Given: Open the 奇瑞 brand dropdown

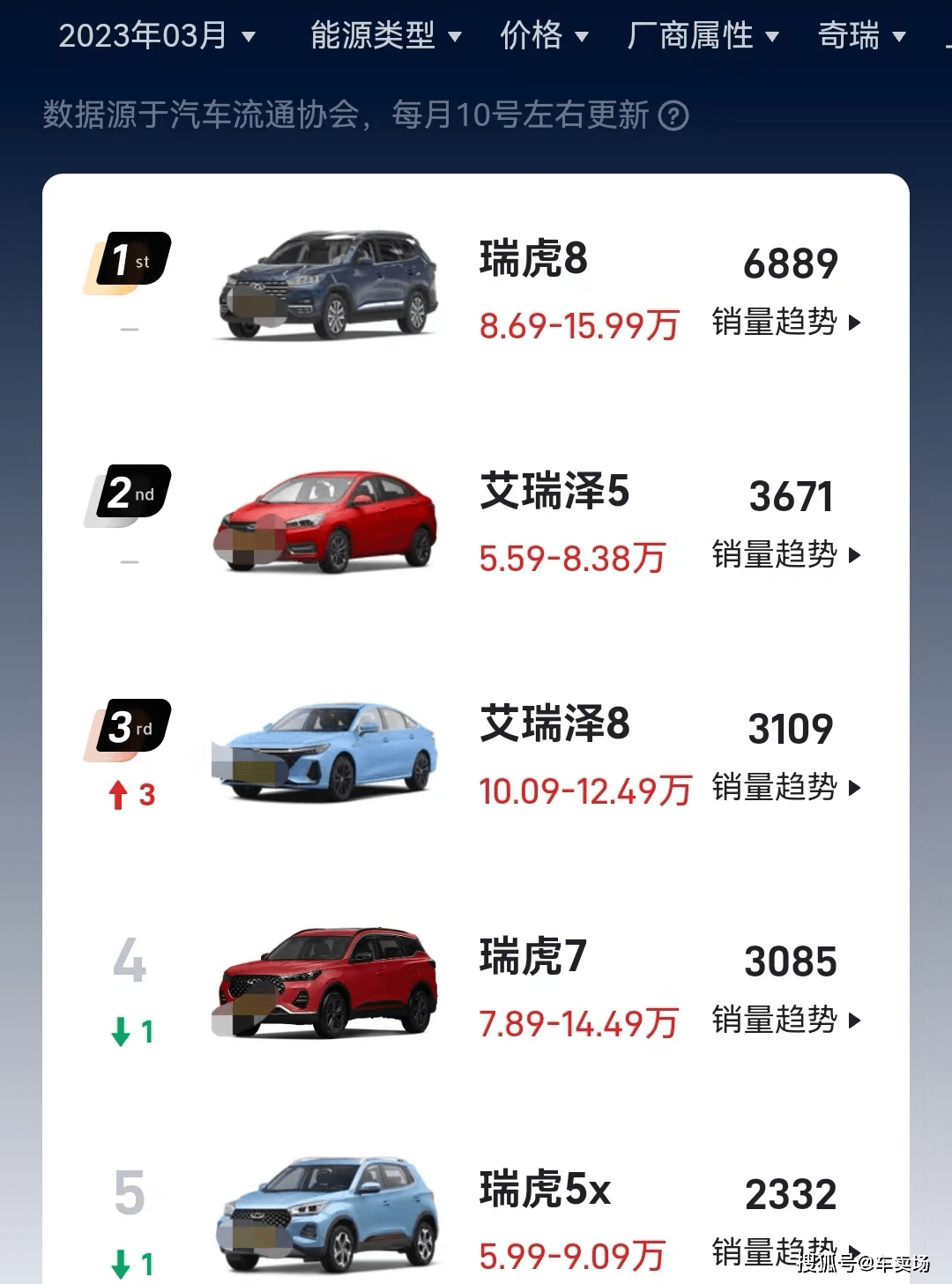Looking at the screenshot, I should point(861,35).
